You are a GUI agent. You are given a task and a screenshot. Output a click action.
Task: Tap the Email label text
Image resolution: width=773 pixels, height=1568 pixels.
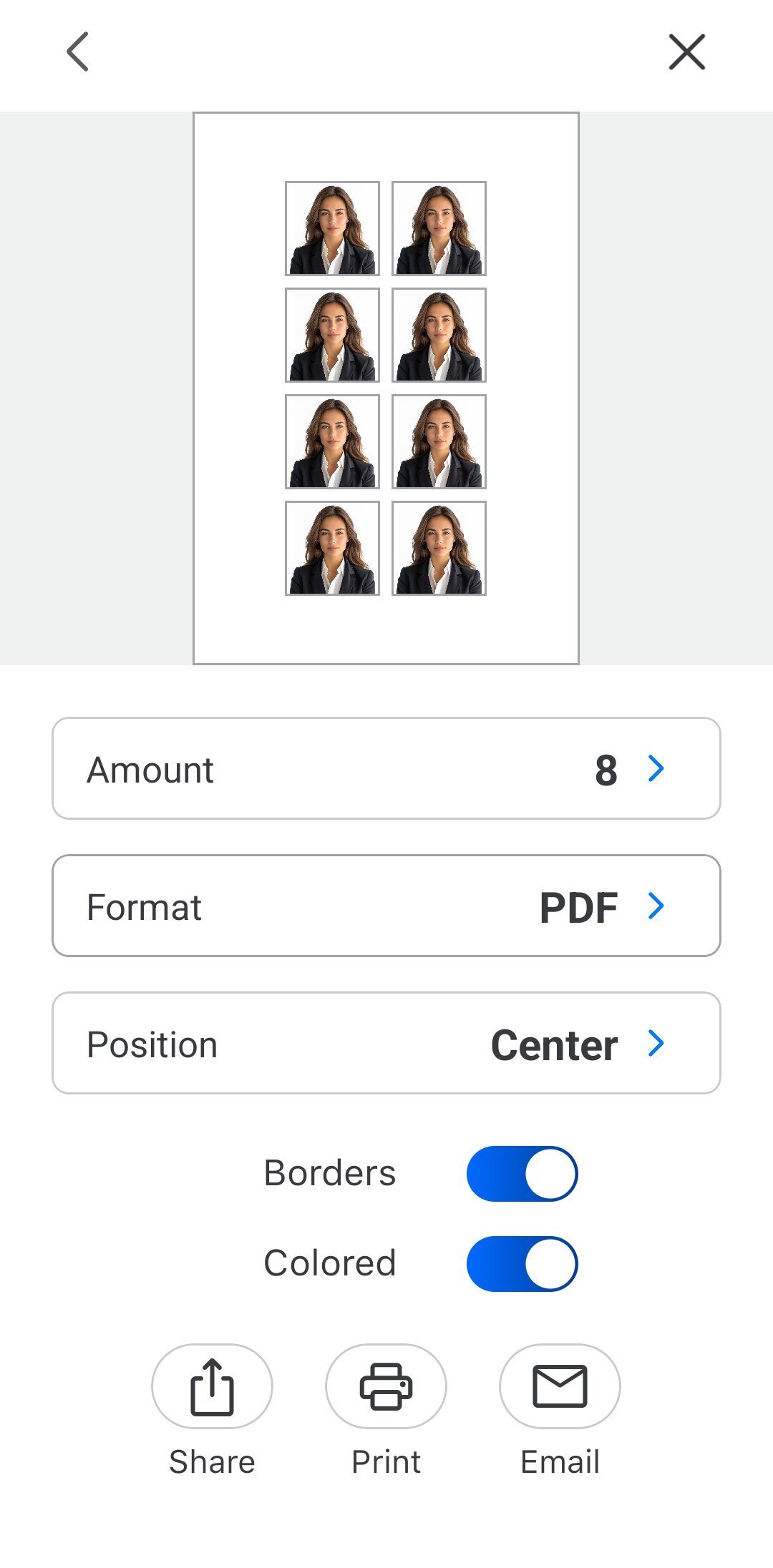click(x=560, y=1461)
